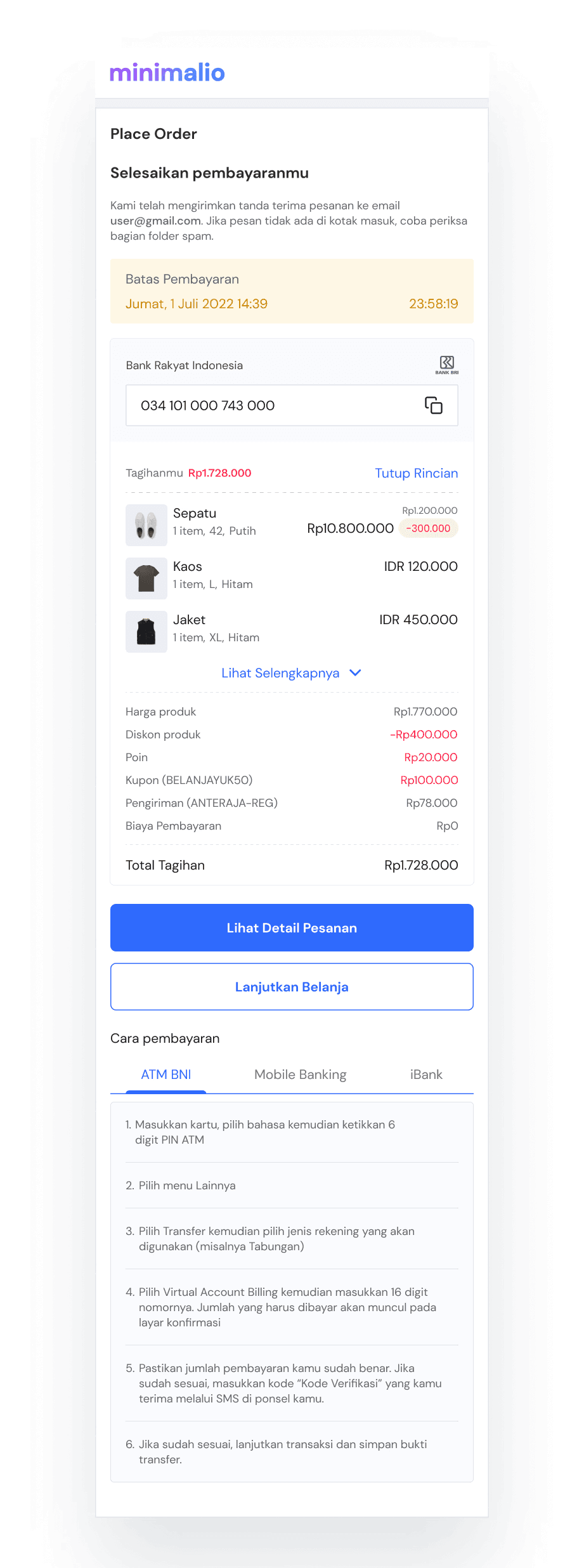Select the ATM BNI tab
The width and height of the screenshot is (584, 1568).
[166, 1075]
